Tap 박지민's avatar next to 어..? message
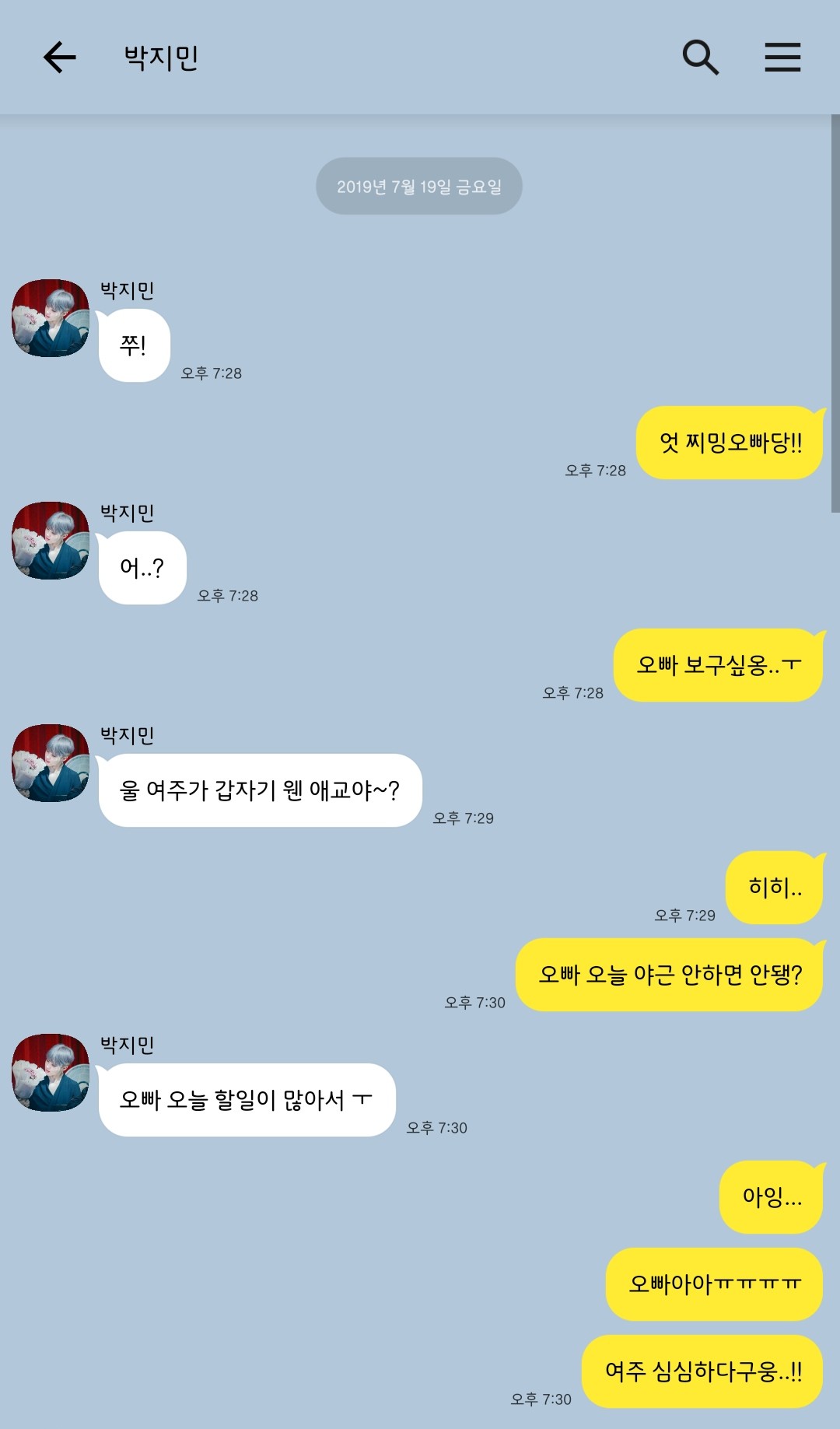Viewport: 840px width, 1429px height. pos(51,541)
